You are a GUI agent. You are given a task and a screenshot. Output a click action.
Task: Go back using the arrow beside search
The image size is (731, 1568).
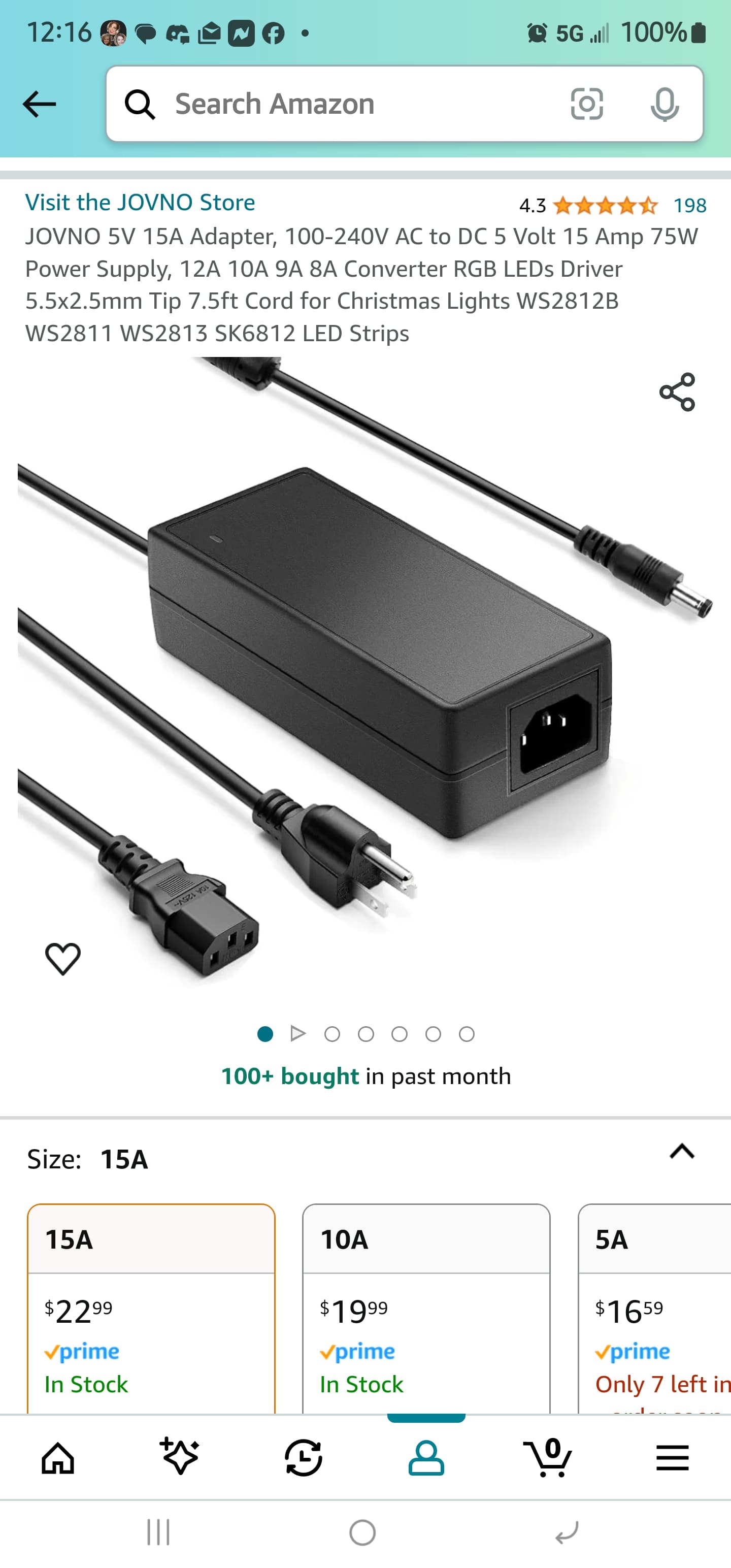(x=40, y=104)
